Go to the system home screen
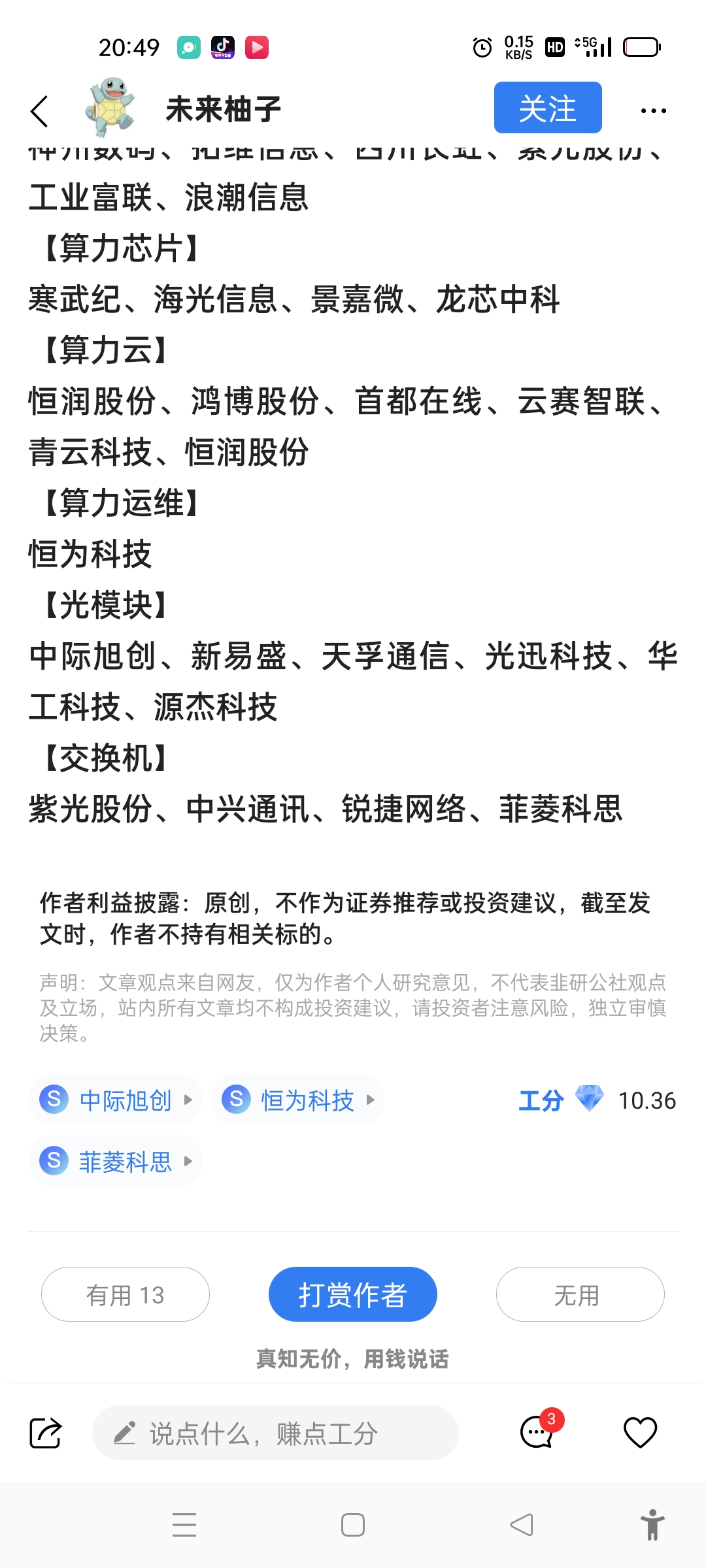 (353, 1525)
